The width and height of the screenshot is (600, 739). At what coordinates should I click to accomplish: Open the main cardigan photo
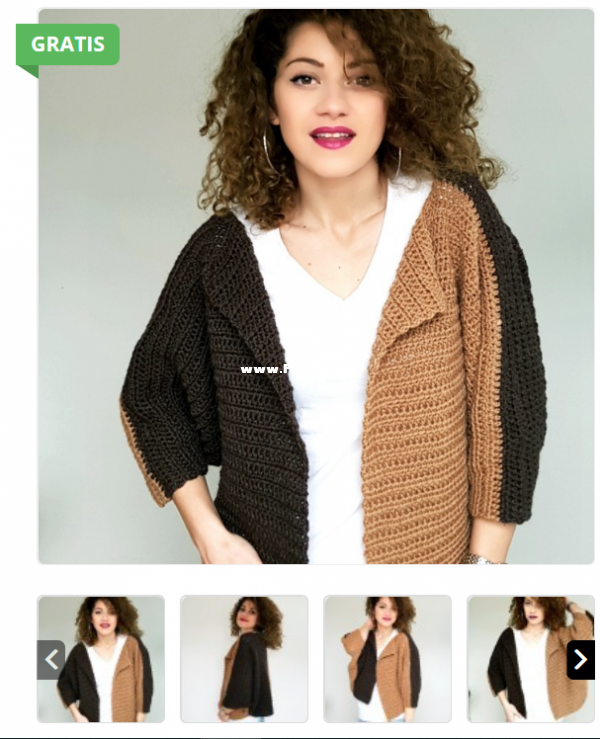tap(315, 290)
